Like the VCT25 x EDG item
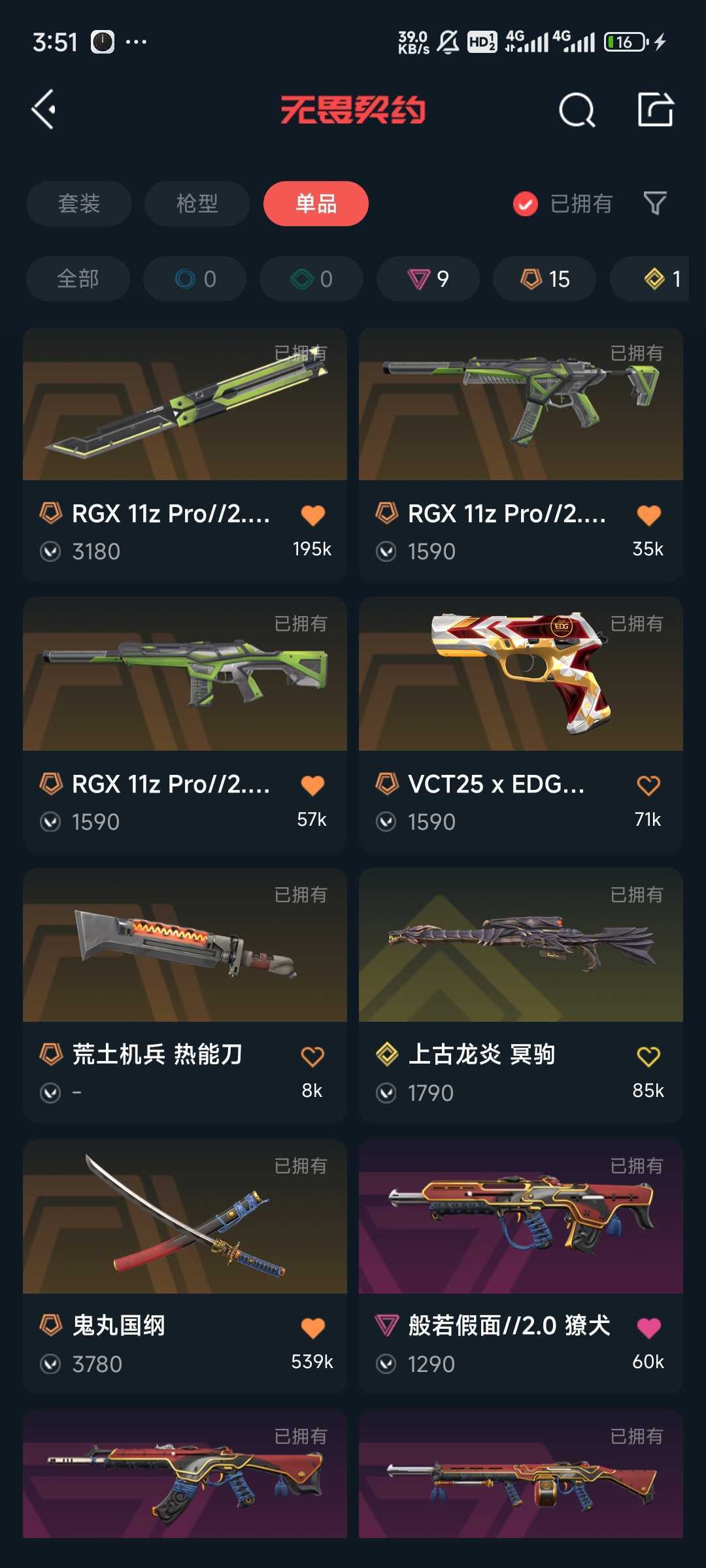The width and height of the screenshot is (706, 1568). (648, 785)
